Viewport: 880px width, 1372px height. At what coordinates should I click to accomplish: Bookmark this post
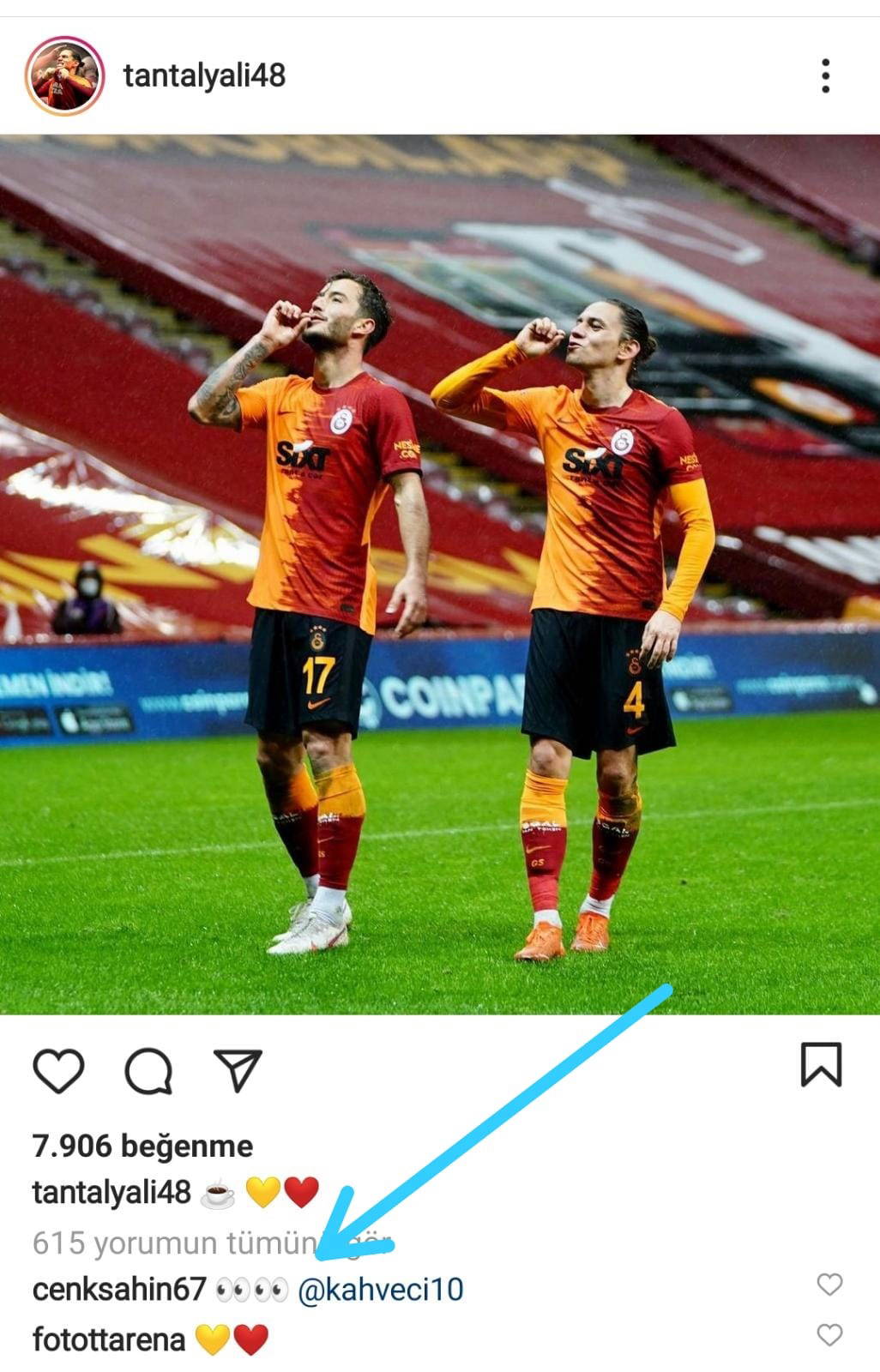821,1065
